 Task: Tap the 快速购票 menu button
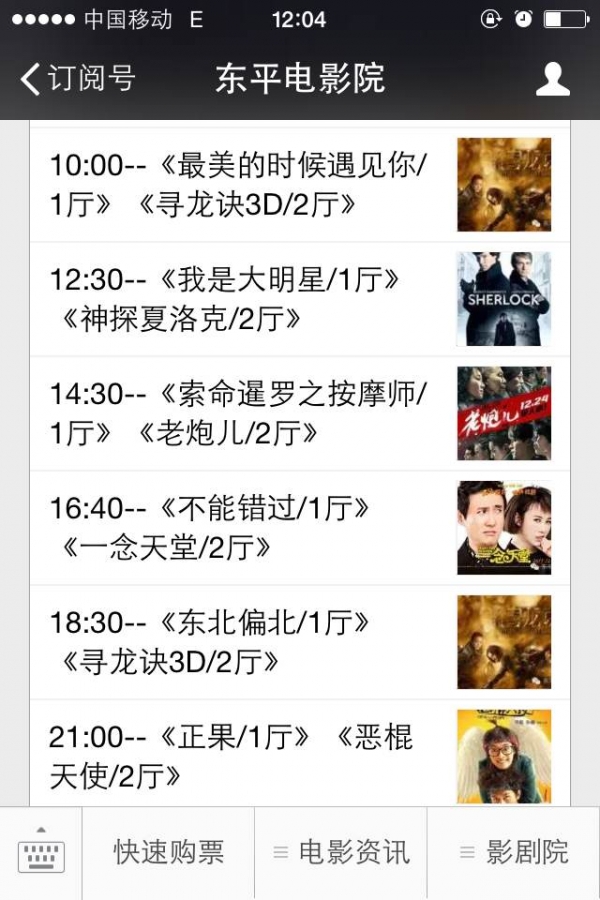[x=168, y=853]
